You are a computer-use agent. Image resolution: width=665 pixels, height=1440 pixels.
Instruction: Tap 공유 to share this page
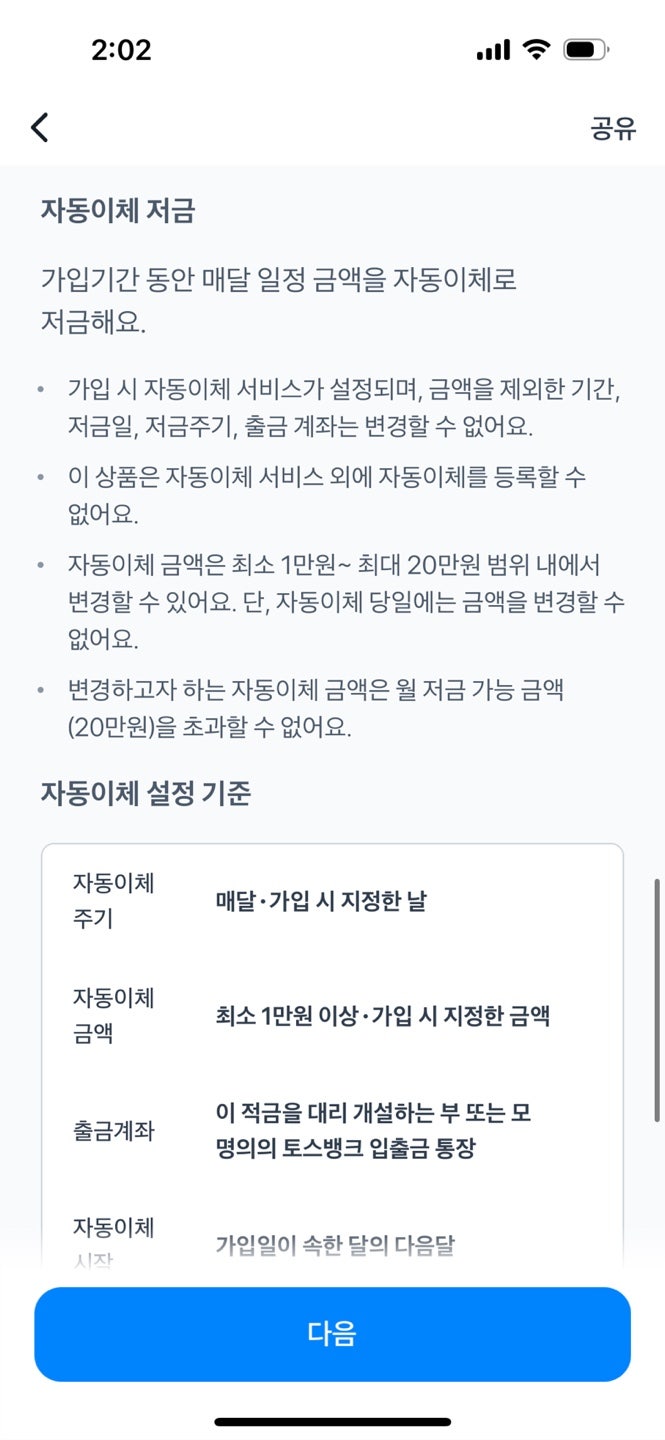613,128
